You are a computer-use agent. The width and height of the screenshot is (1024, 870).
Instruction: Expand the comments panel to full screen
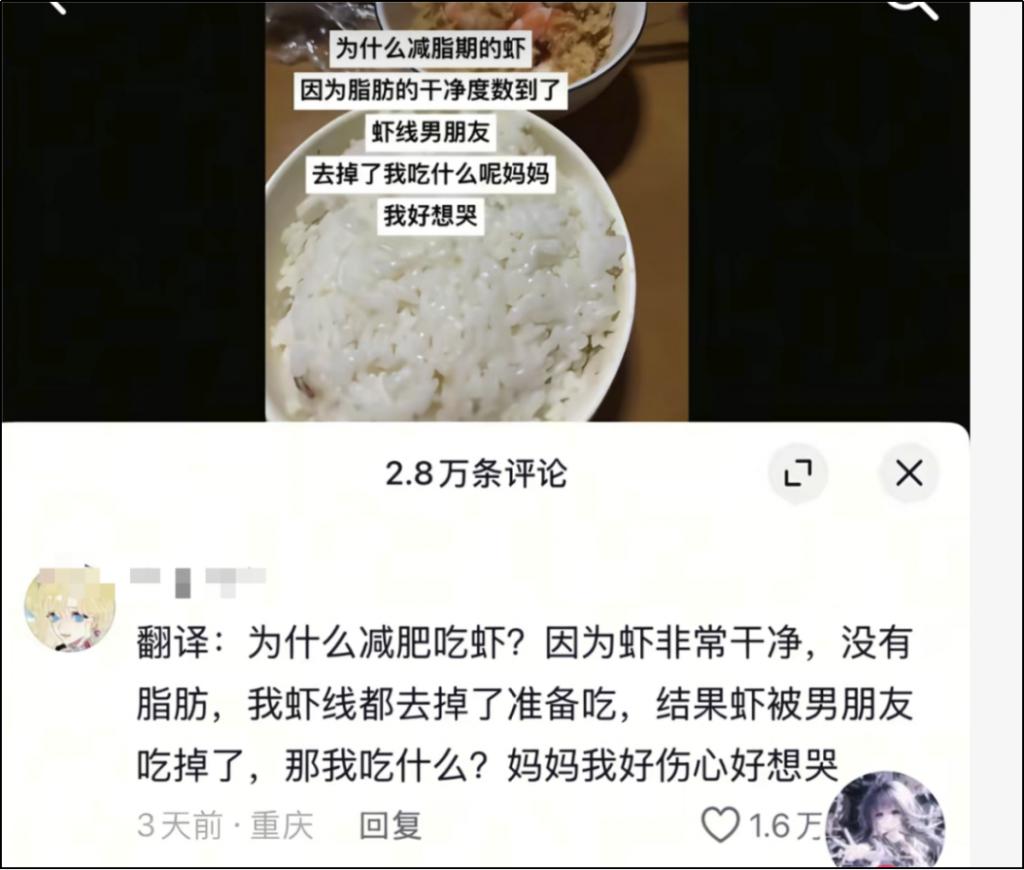pos(797,473)
